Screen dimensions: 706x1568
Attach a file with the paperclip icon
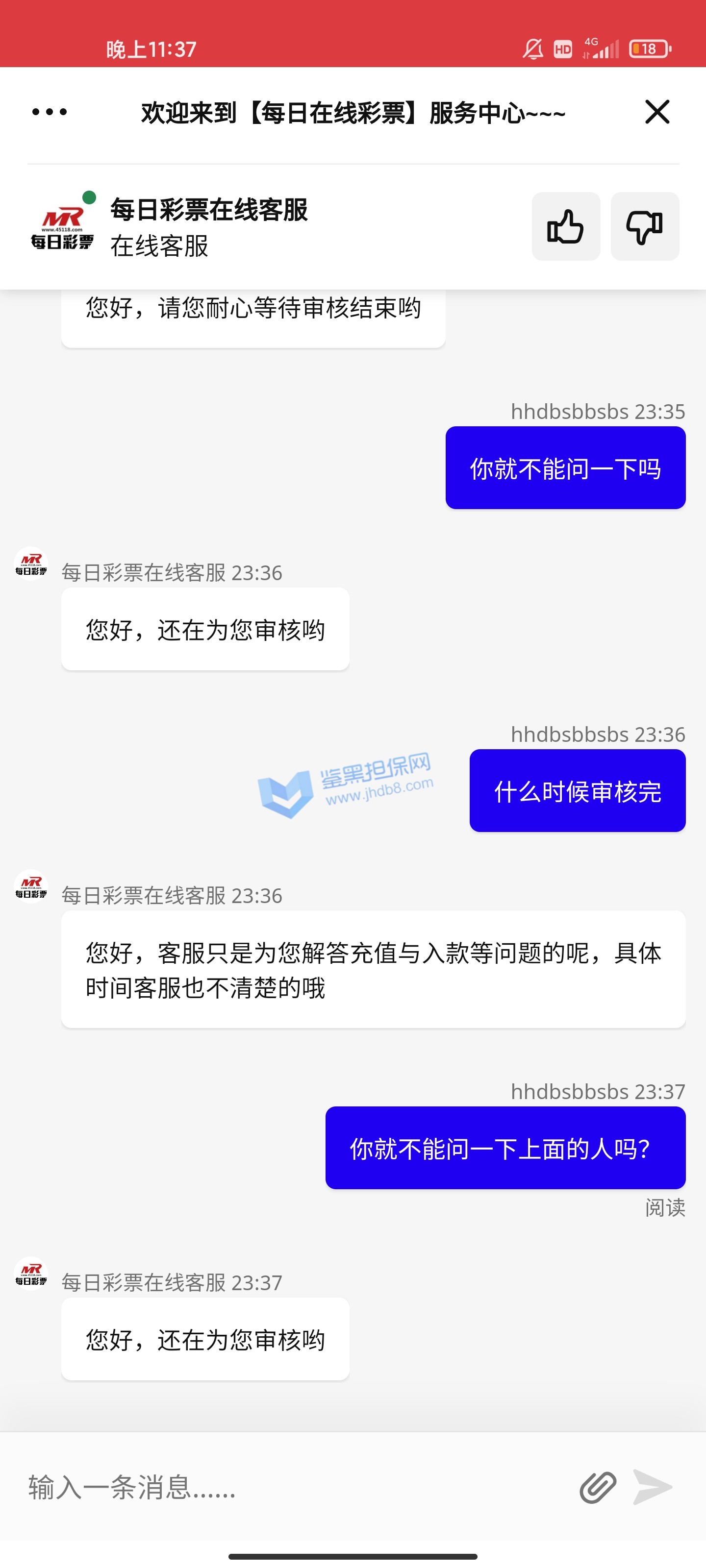[x=598, y=1487]
